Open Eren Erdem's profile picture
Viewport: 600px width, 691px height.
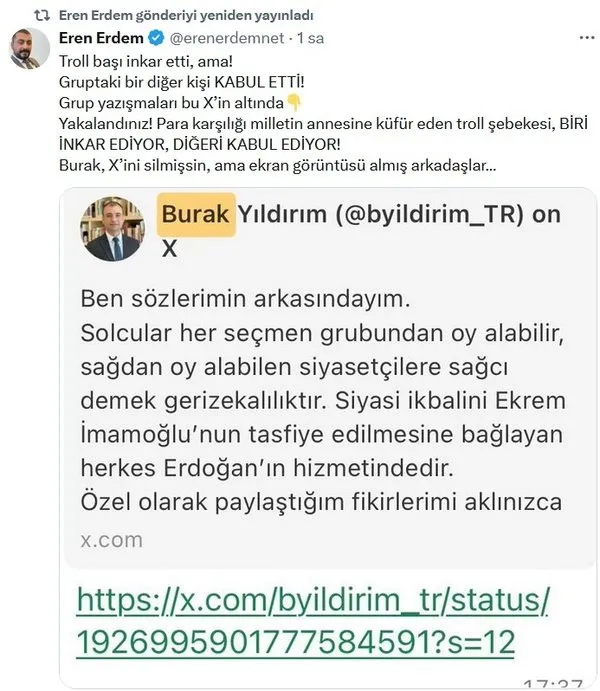pyautogui.click(x=29, y=48)
